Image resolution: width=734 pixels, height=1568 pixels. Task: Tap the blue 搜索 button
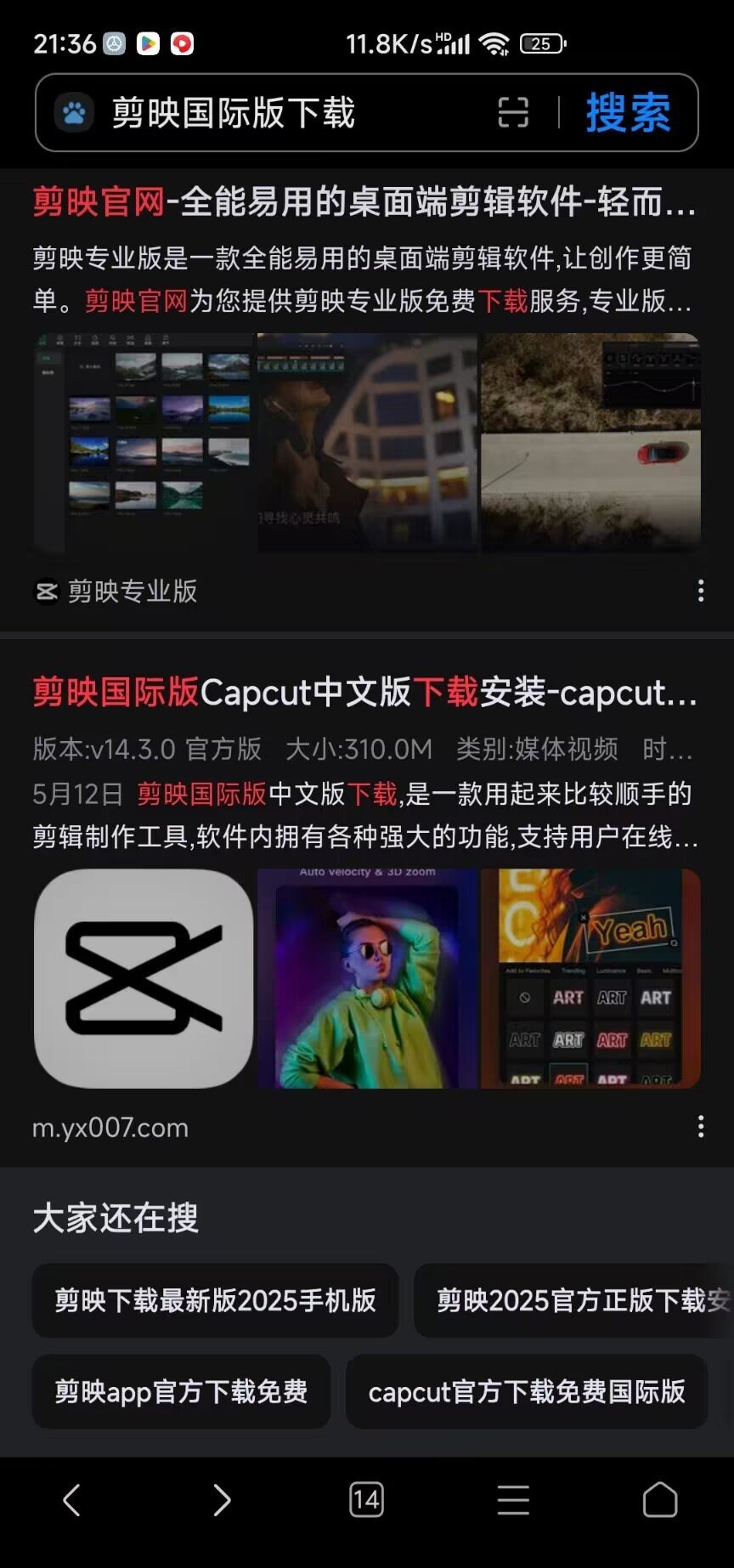click(x=628, y=112)
